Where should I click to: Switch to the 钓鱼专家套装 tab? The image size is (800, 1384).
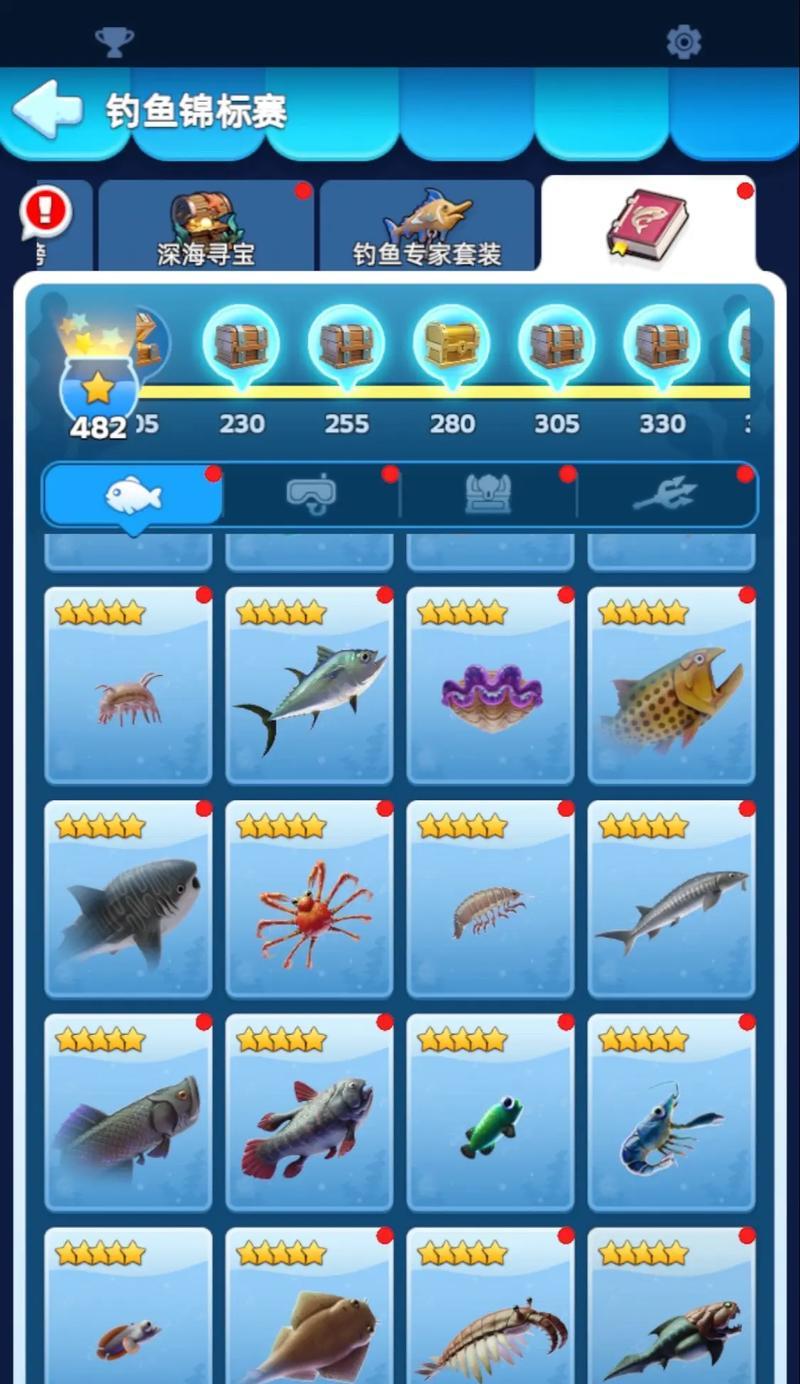coord(427,228)
